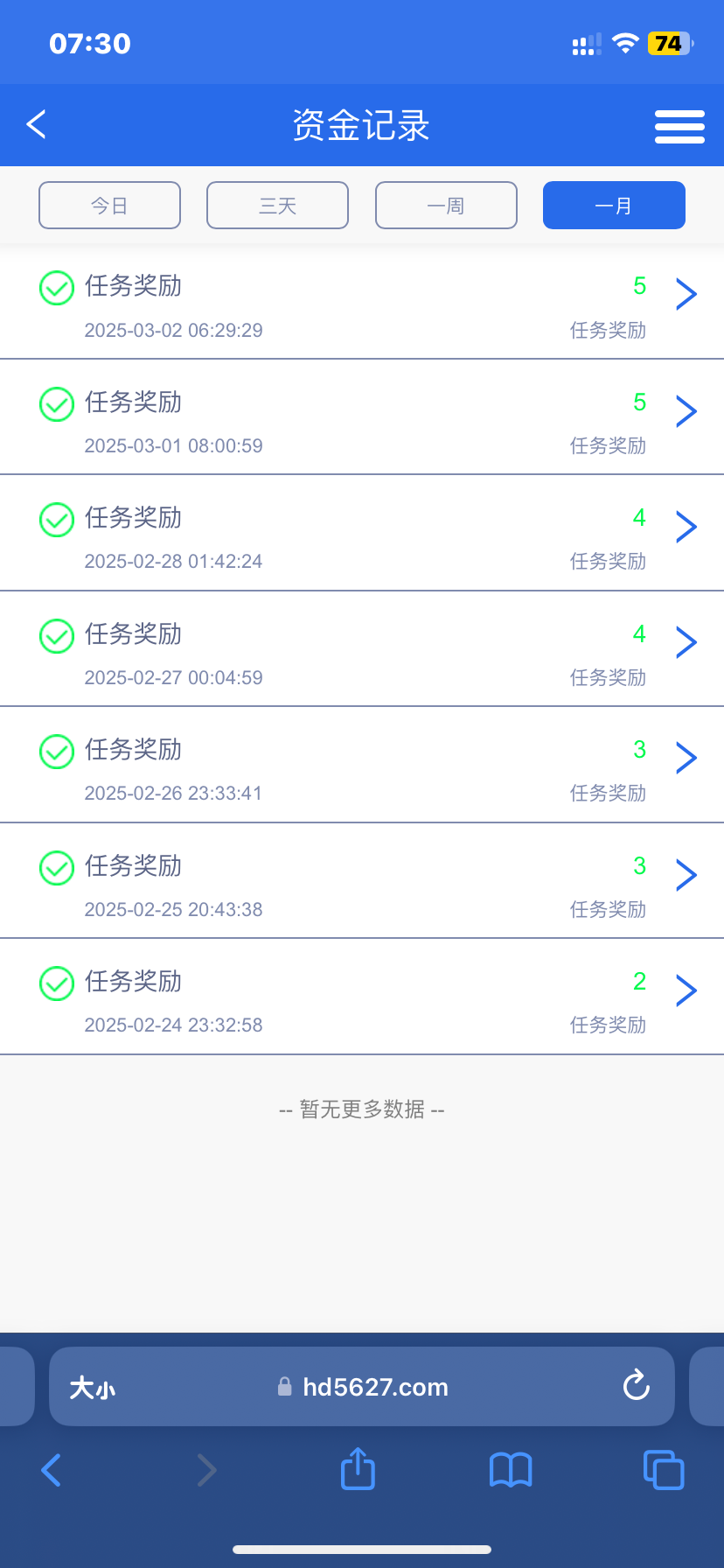Image resolution: width=724 pixels, height=1568 pixels.
Task: View the 2025-03-01 08:00:59 reward record
Action: tap(362, 417)
